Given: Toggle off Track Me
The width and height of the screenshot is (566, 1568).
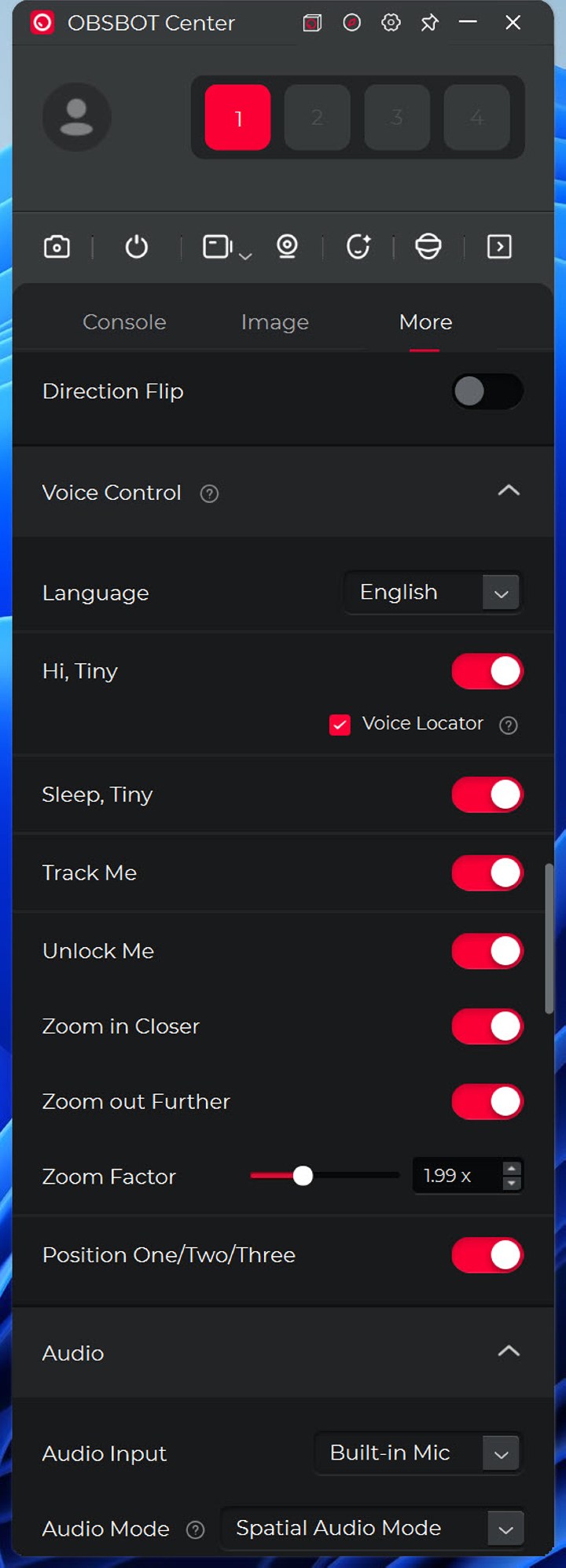Looking at the screenshot, I should click(487, 873).
